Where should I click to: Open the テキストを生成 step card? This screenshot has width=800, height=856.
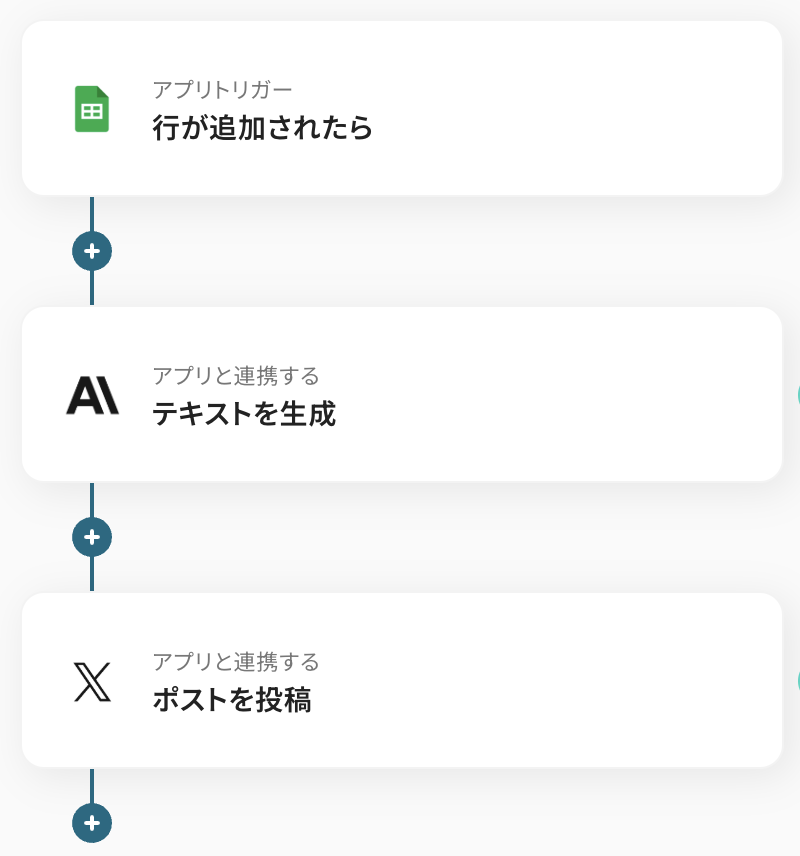tap(400, 394)
